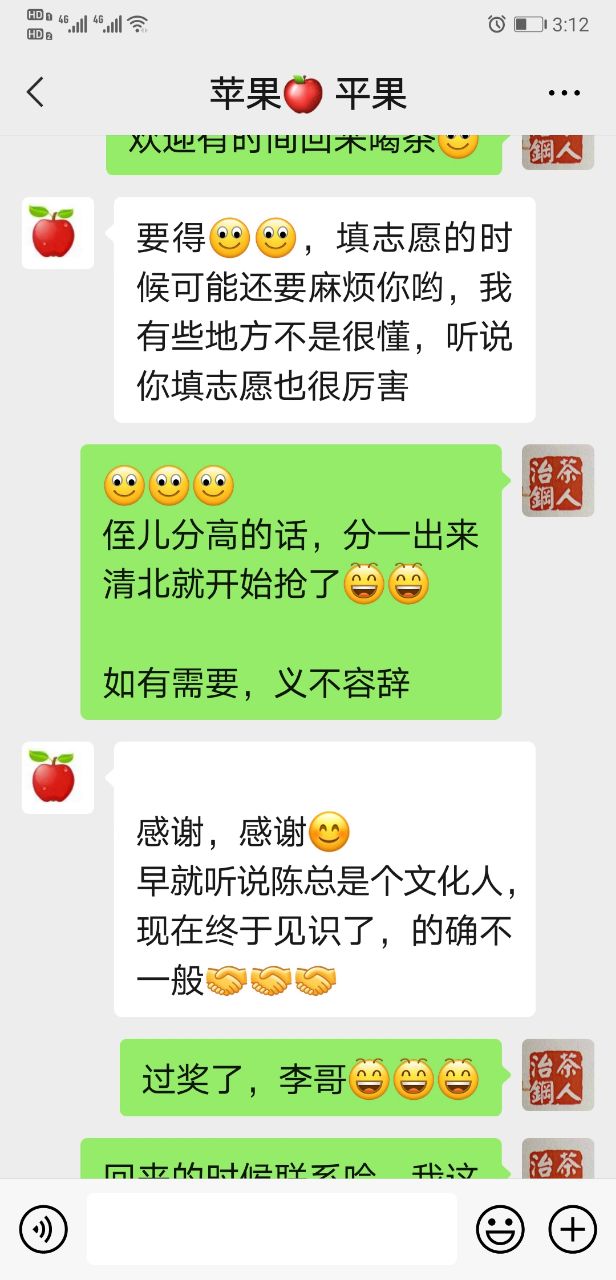The width and height of the screenshot is (616, 1280).
Task: Go back to the chat list
Action: click(x=36, y=93)
